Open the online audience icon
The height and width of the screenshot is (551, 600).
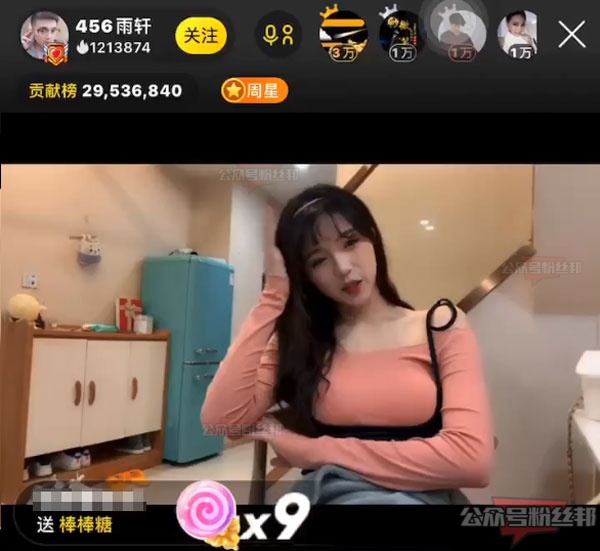click(277, 36)
